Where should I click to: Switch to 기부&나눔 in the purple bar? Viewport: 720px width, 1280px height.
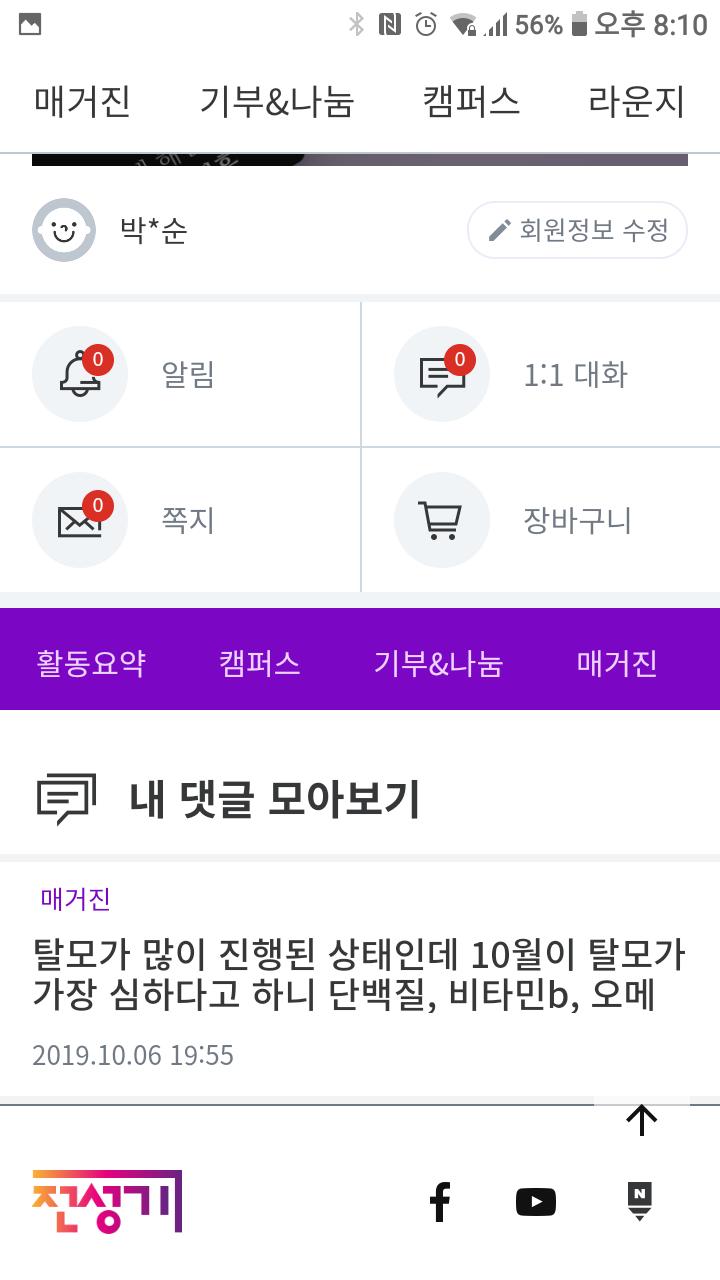click(438, 663)
